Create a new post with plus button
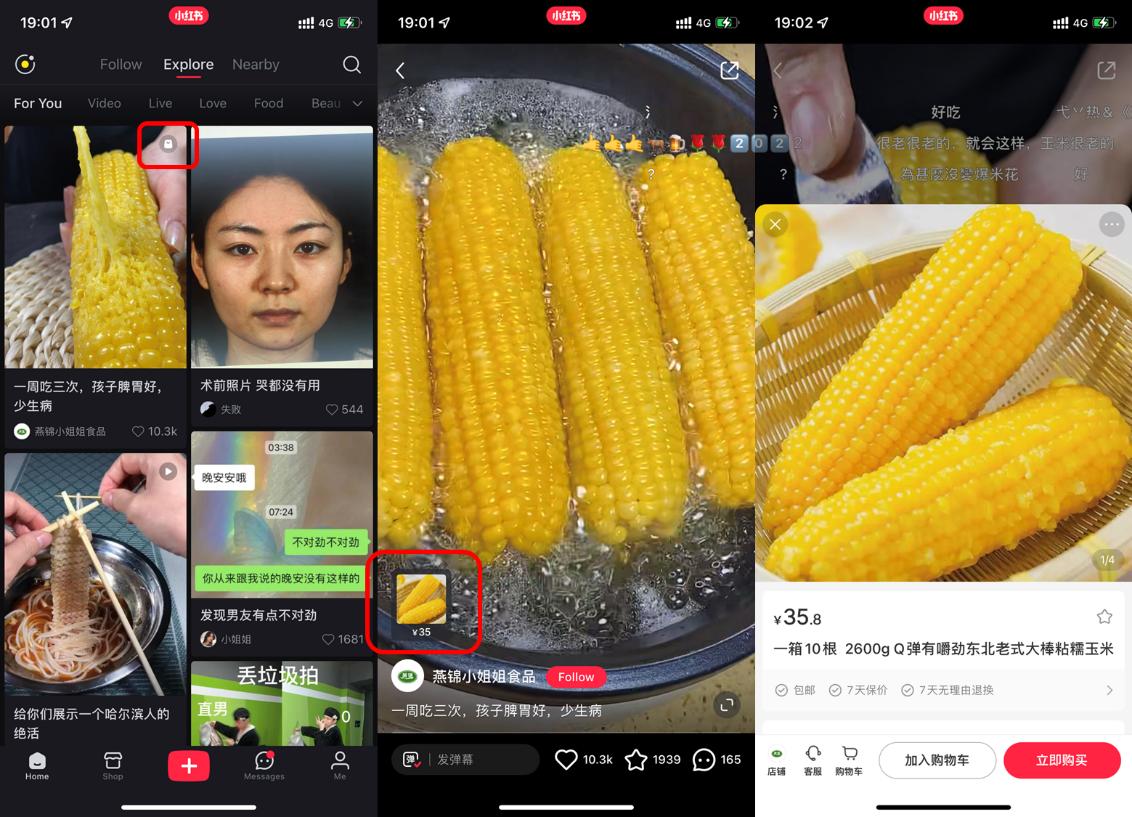The width and height of the screenshot is (1132, 817). pyautogui.click(x=189, y=765)
